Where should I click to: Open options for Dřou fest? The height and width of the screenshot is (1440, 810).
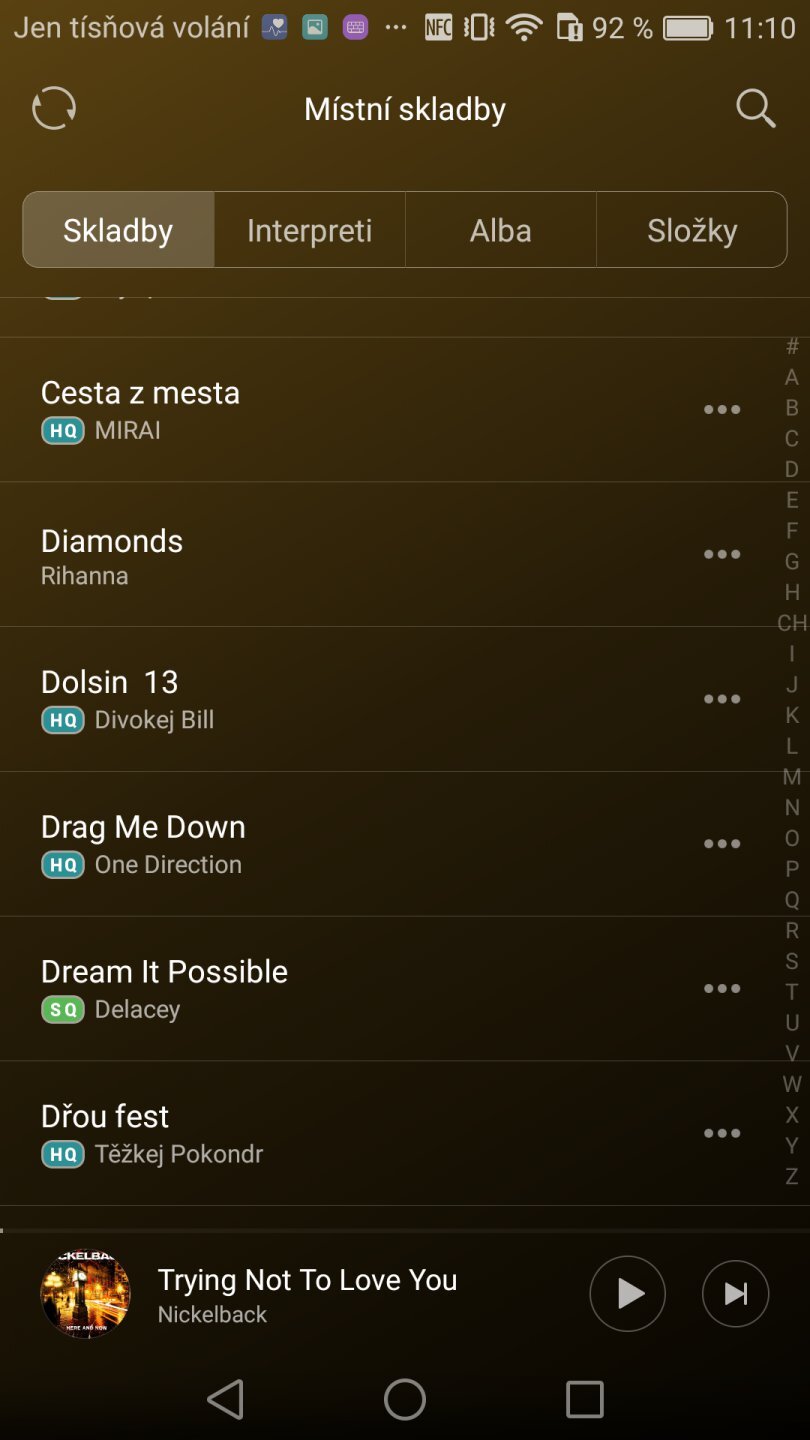(x=721, y=1133)
